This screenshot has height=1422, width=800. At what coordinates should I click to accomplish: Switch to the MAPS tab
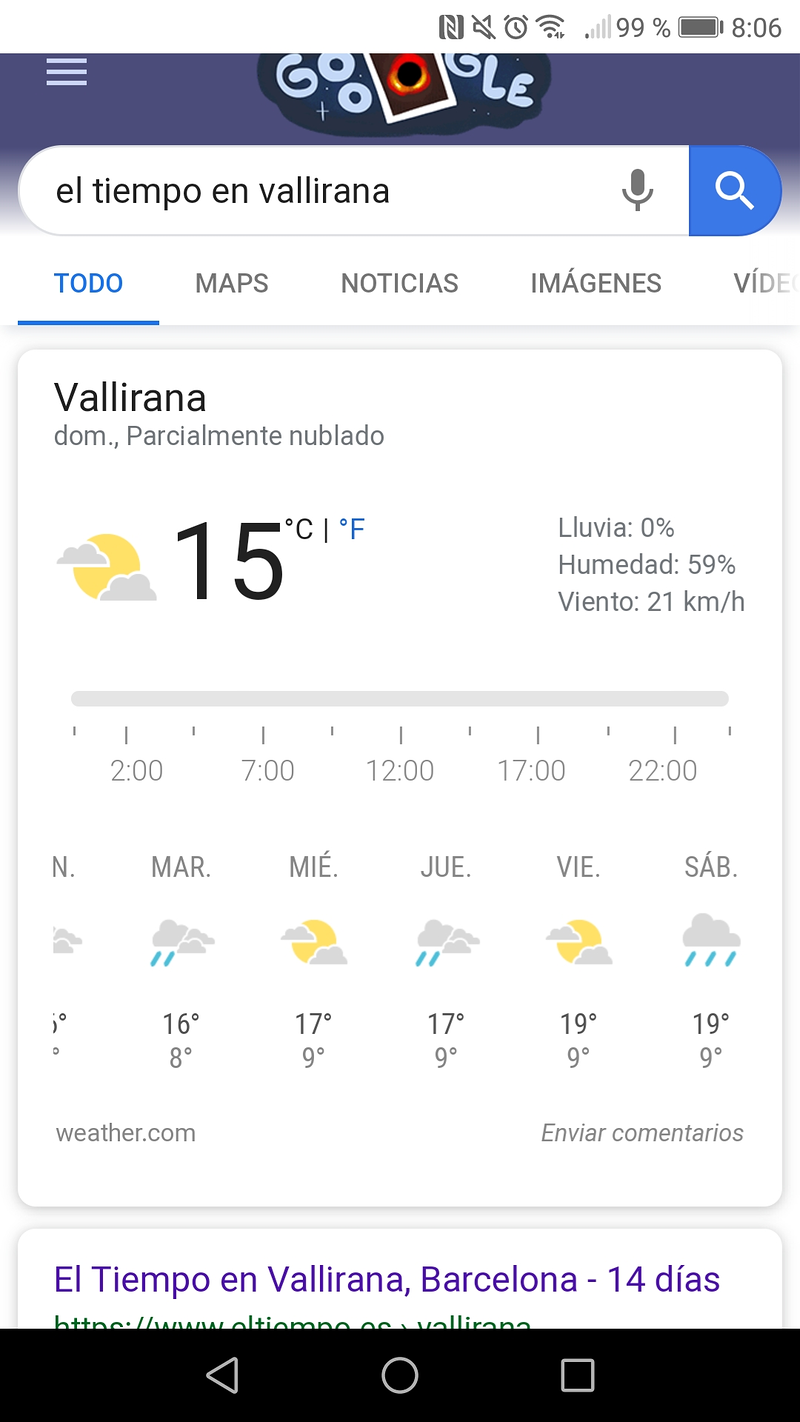[x=231, y=283]
